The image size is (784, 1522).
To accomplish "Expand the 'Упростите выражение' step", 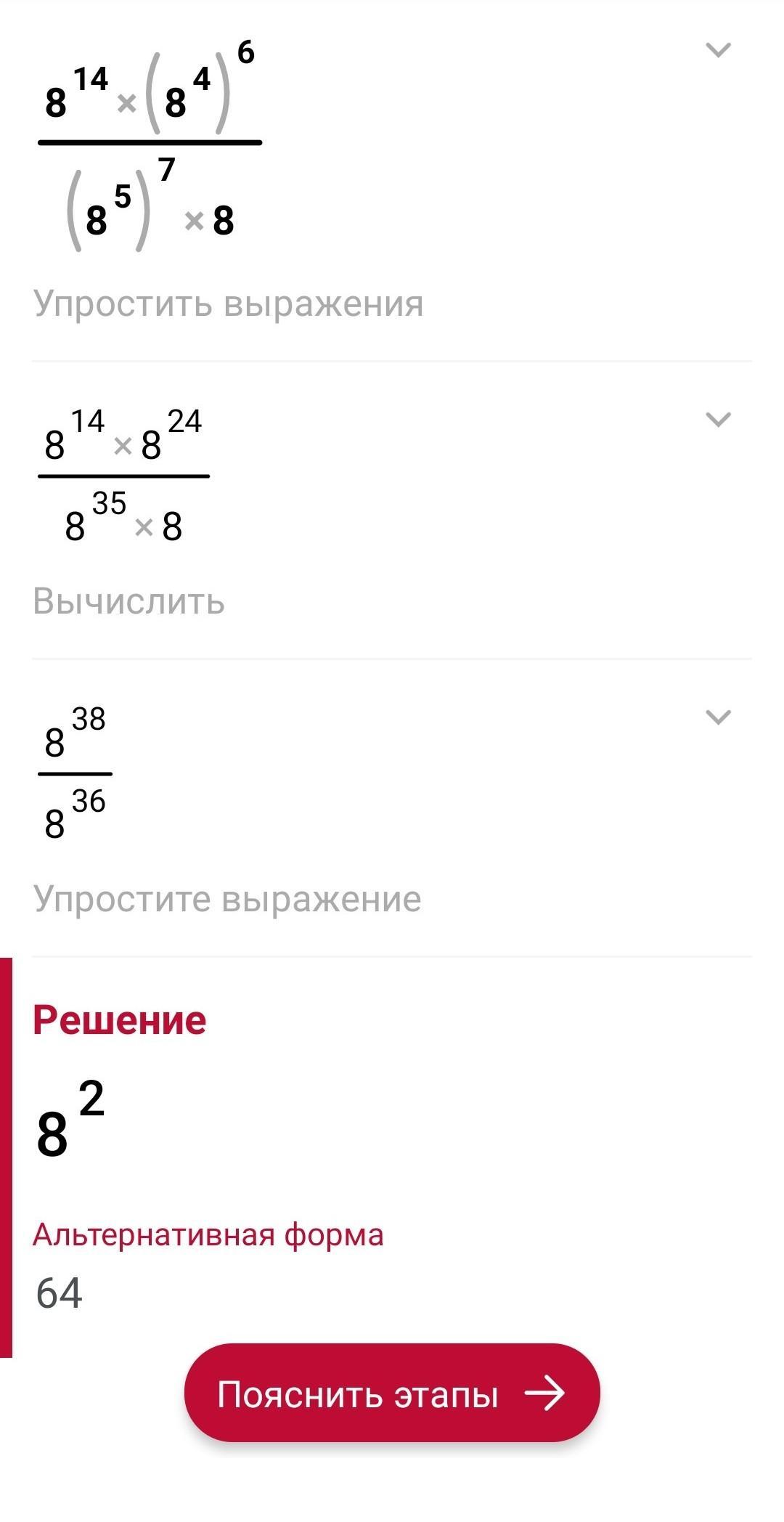I will pyautogui.click(x=718, y=717).
